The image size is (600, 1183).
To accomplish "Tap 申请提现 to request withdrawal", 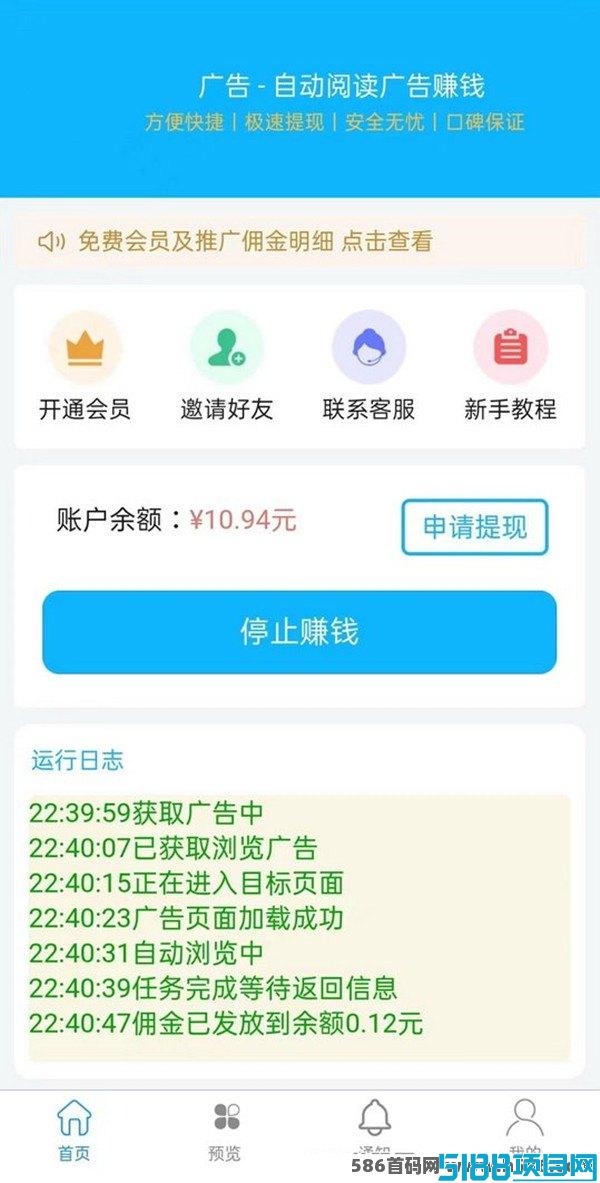I will 475,527.
